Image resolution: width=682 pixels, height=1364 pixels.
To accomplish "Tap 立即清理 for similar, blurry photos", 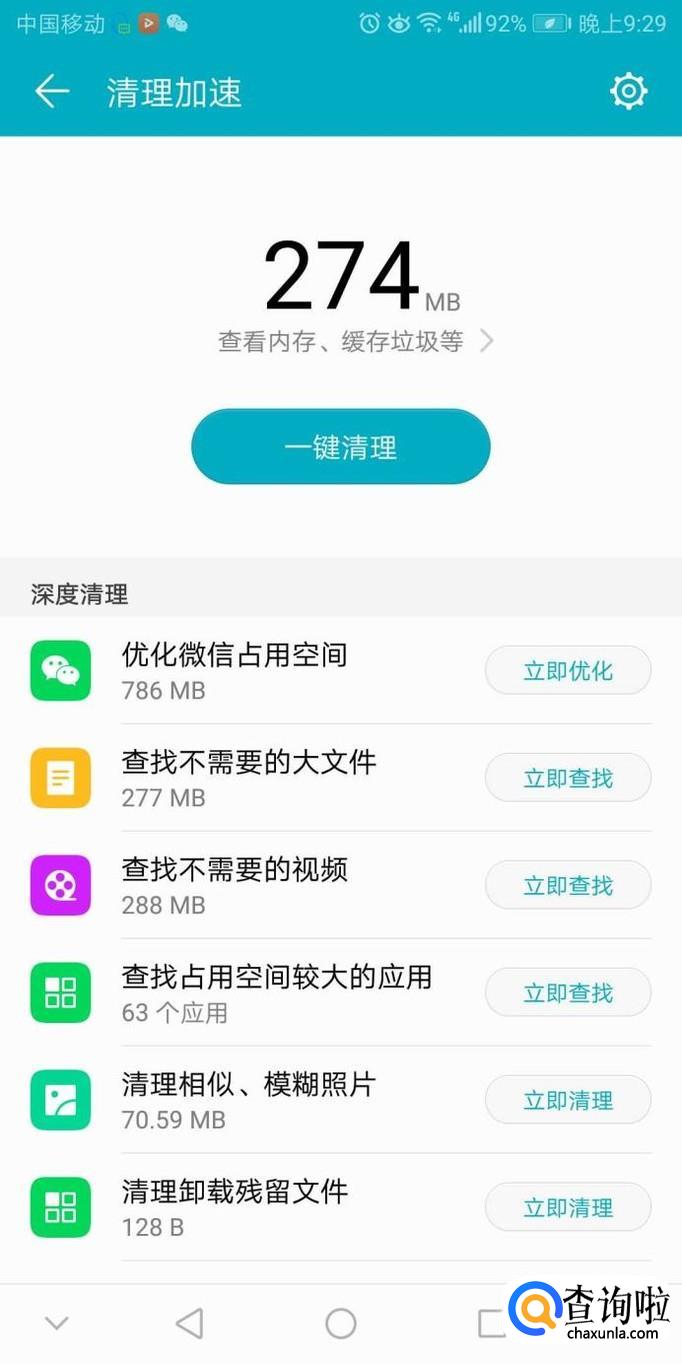I will 567,1101.
